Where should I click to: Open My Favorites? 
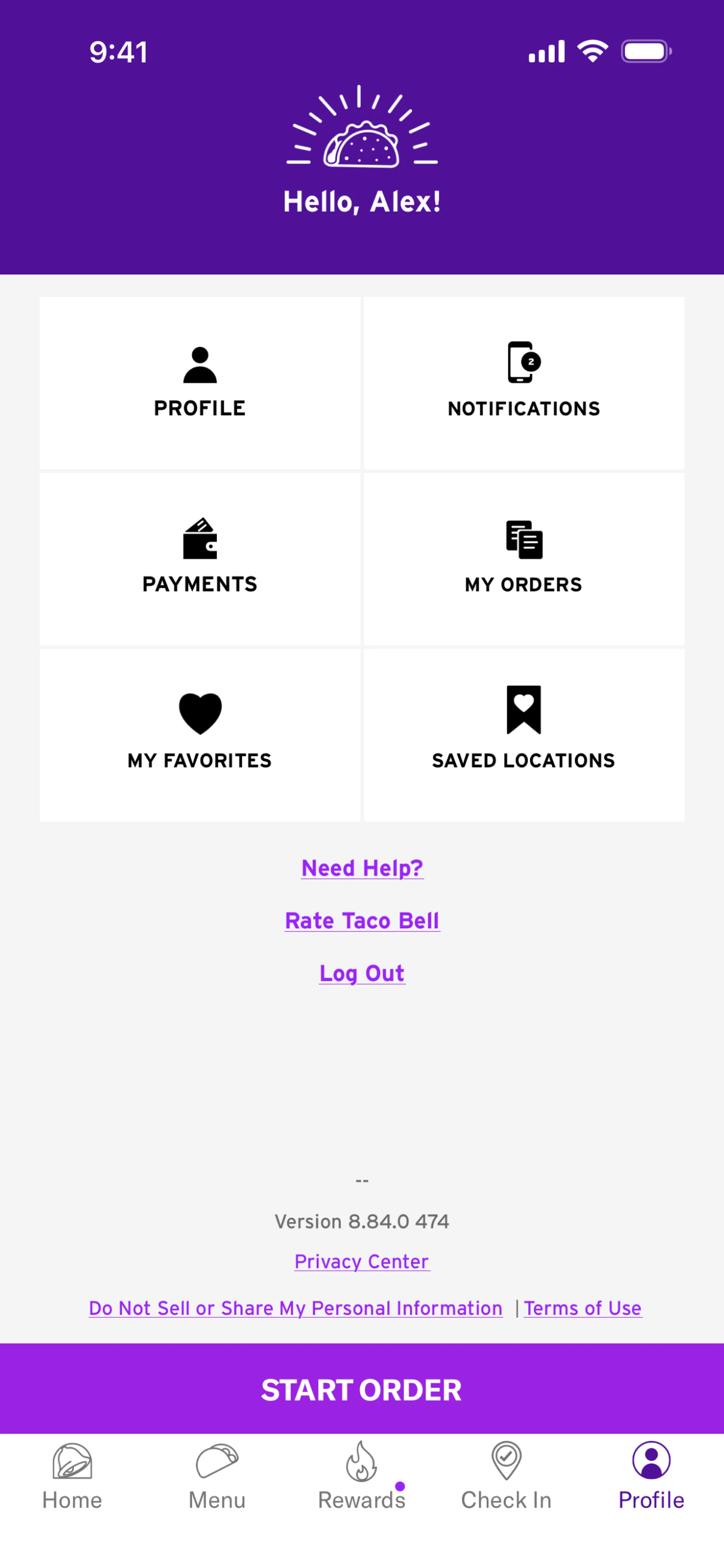(x=200, y=735)
